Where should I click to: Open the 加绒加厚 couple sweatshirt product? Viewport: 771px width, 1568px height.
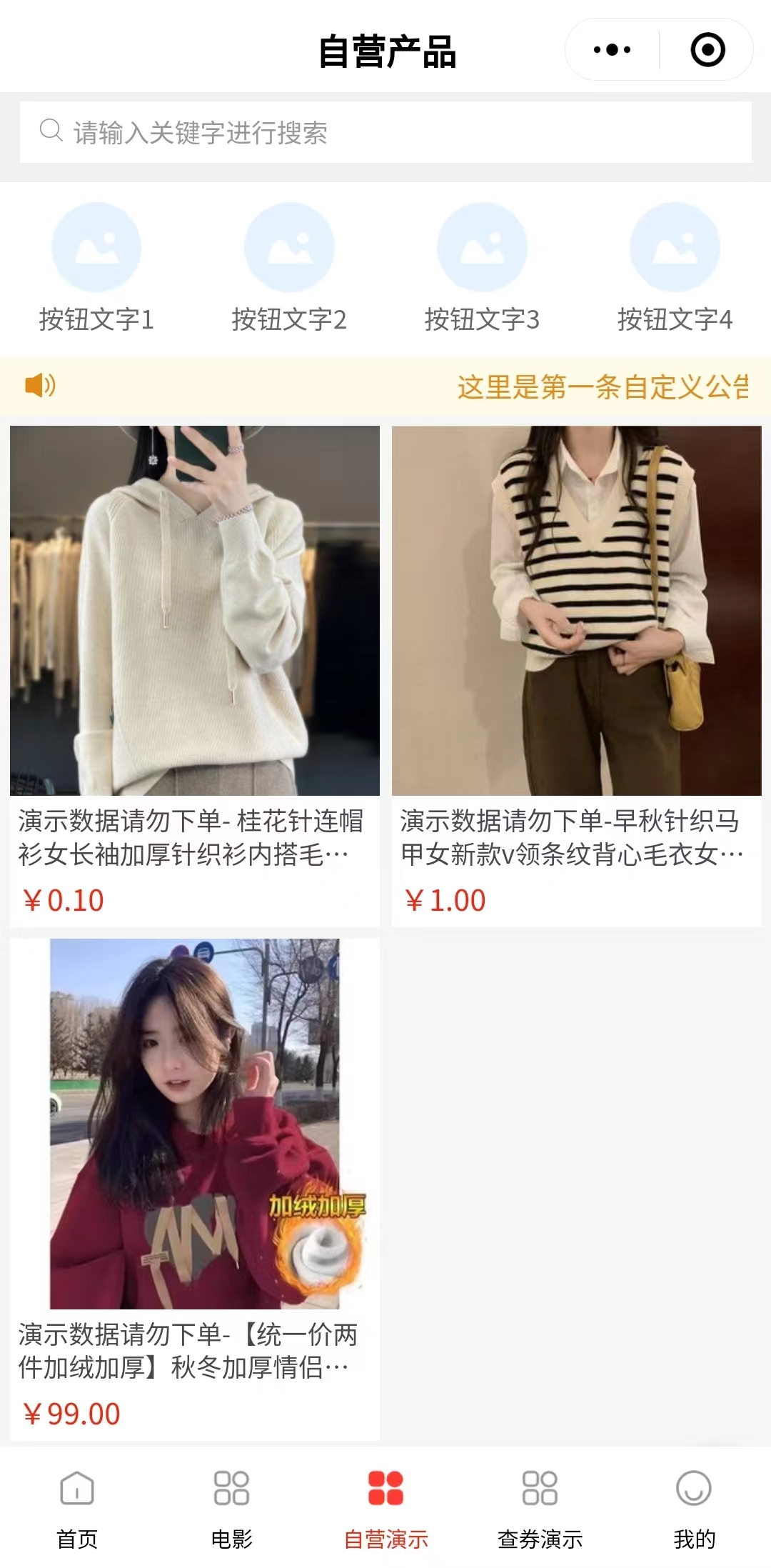coord(195,1189)
